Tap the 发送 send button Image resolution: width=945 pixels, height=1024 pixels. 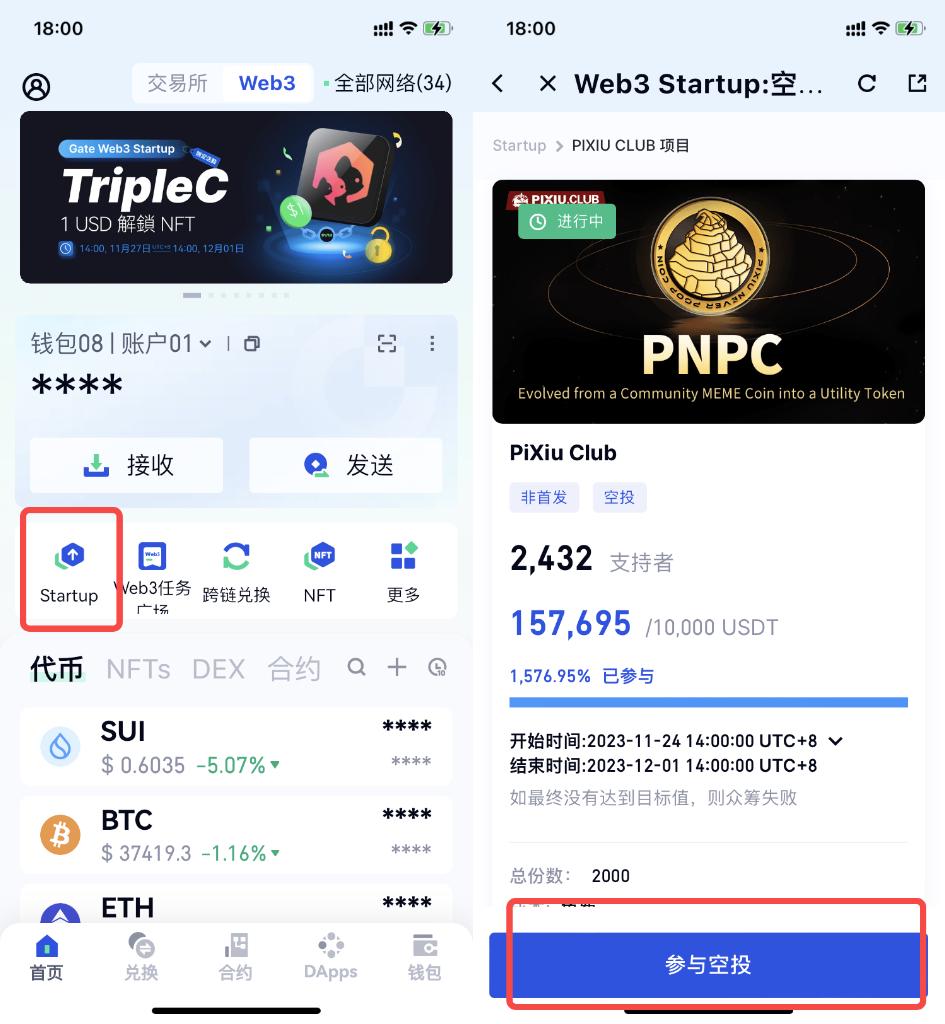(346, 465)
